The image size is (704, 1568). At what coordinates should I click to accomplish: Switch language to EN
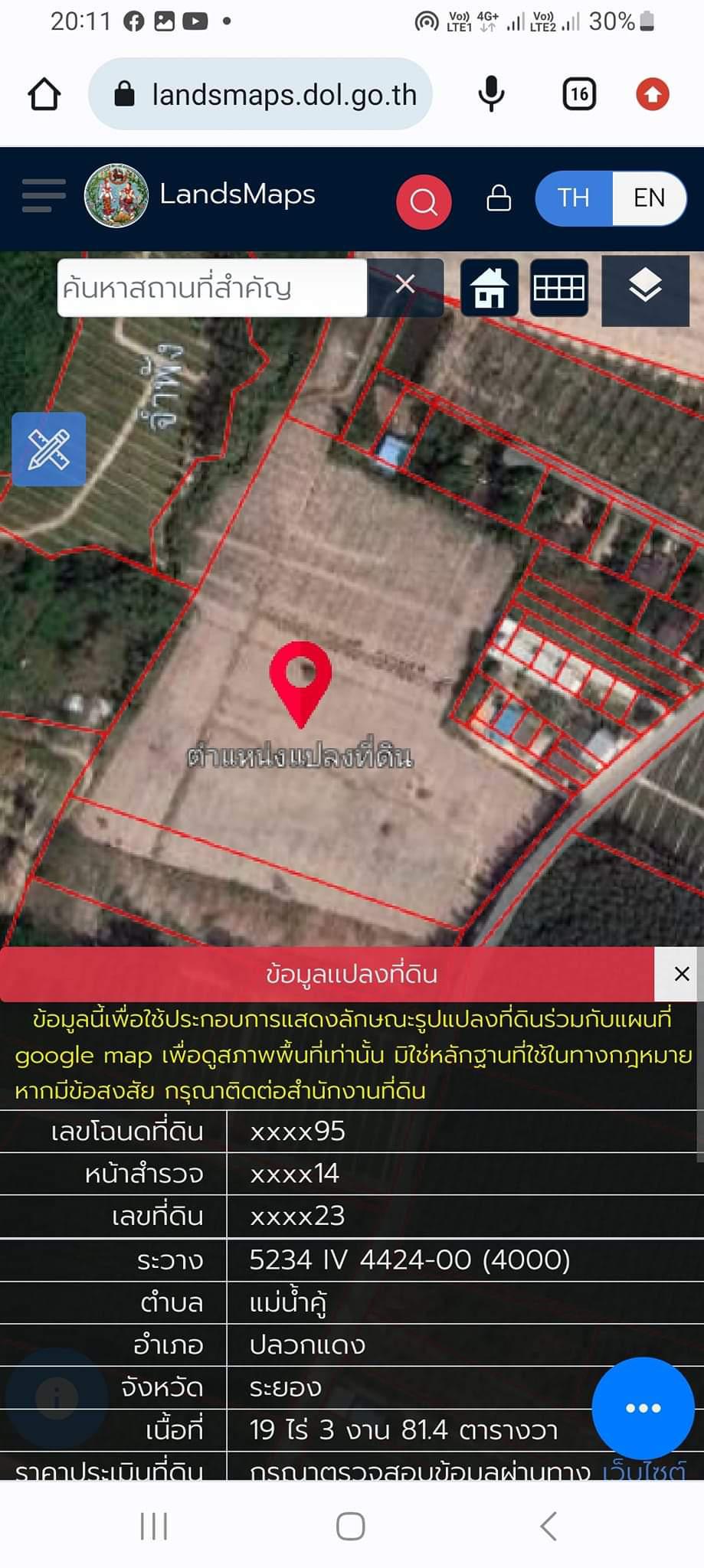pyautogui.click(x=649, y=198)
